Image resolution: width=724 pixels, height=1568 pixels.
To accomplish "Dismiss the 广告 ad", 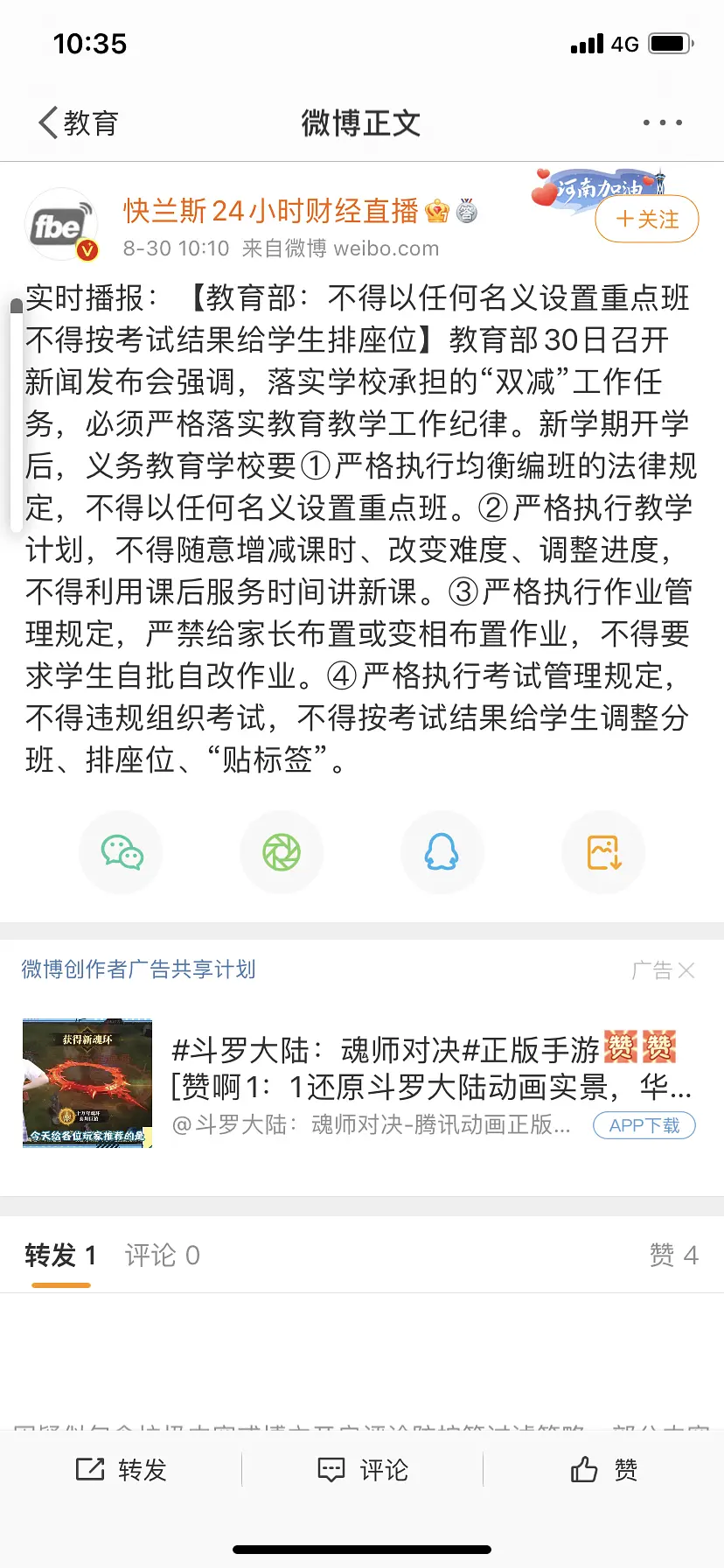I will (685, 970).
